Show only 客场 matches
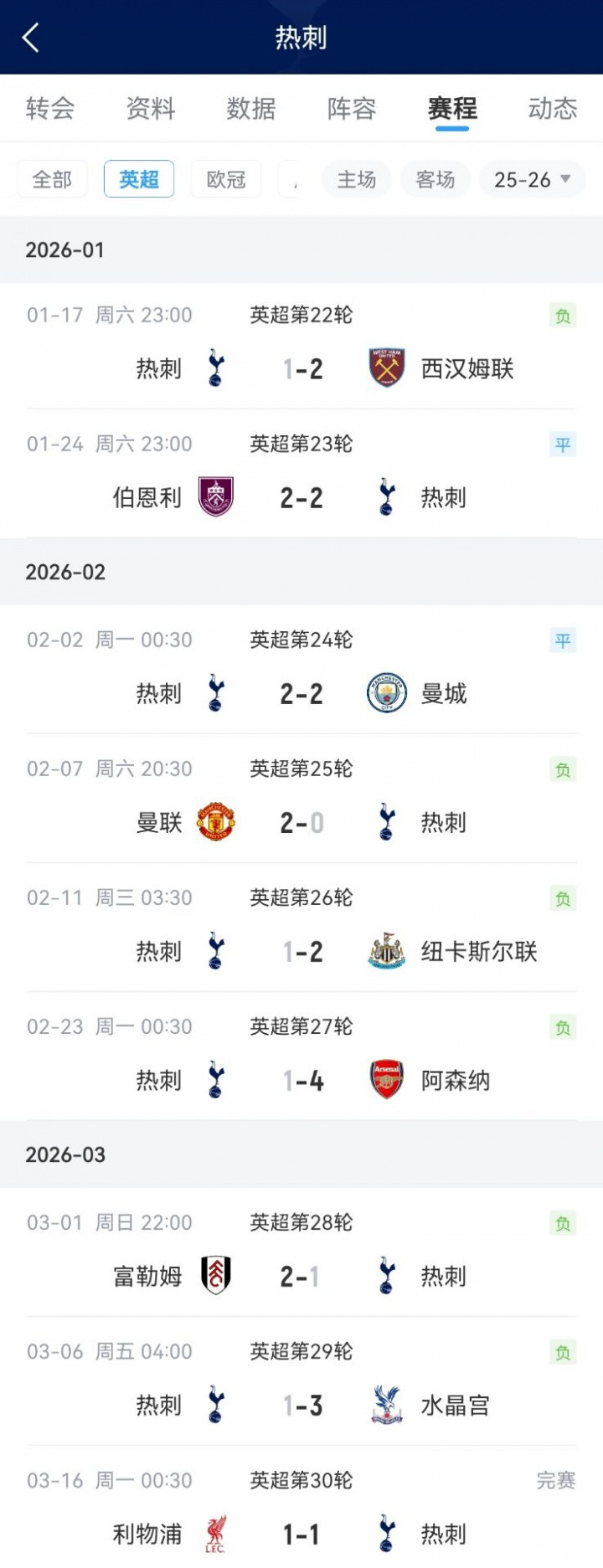 click(x=435, y=179)
